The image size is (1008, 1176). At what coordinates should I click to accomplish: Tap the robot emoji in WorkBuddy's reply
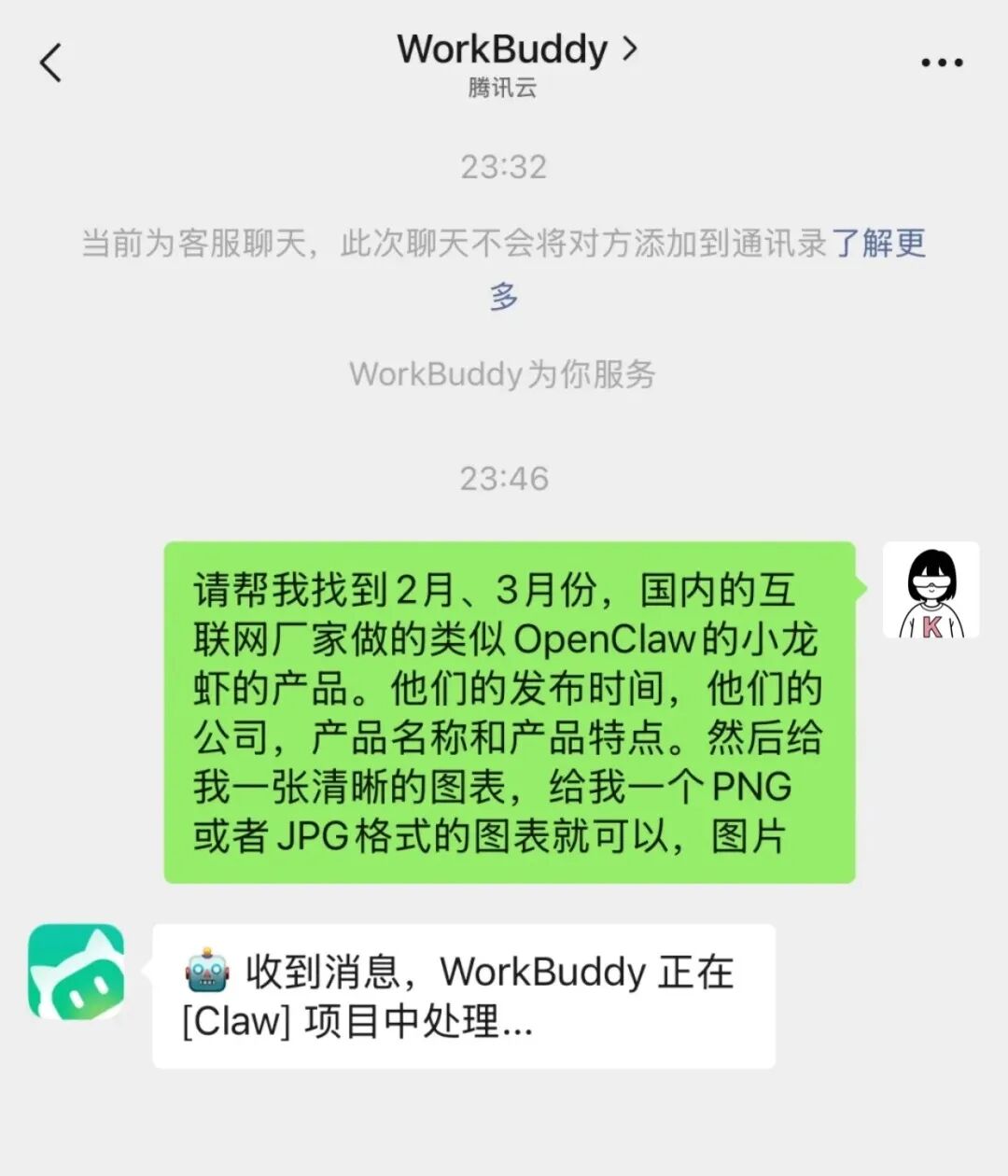pyautogui.click(x=207, y=974)
